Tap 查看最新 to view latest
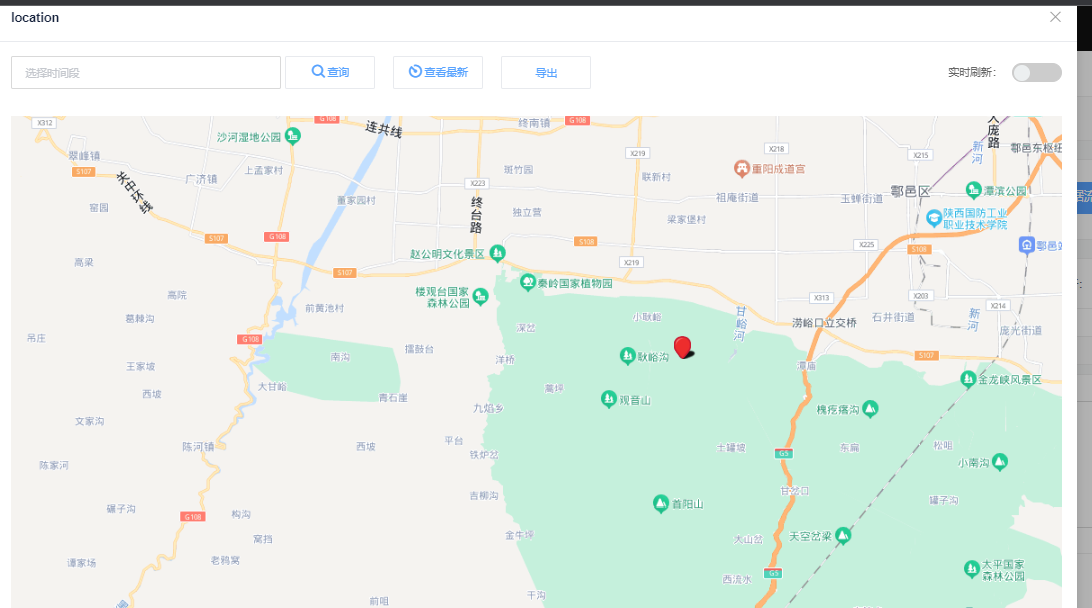The height and width of the screenshot is (608, 1092). [x=438, y=72]
